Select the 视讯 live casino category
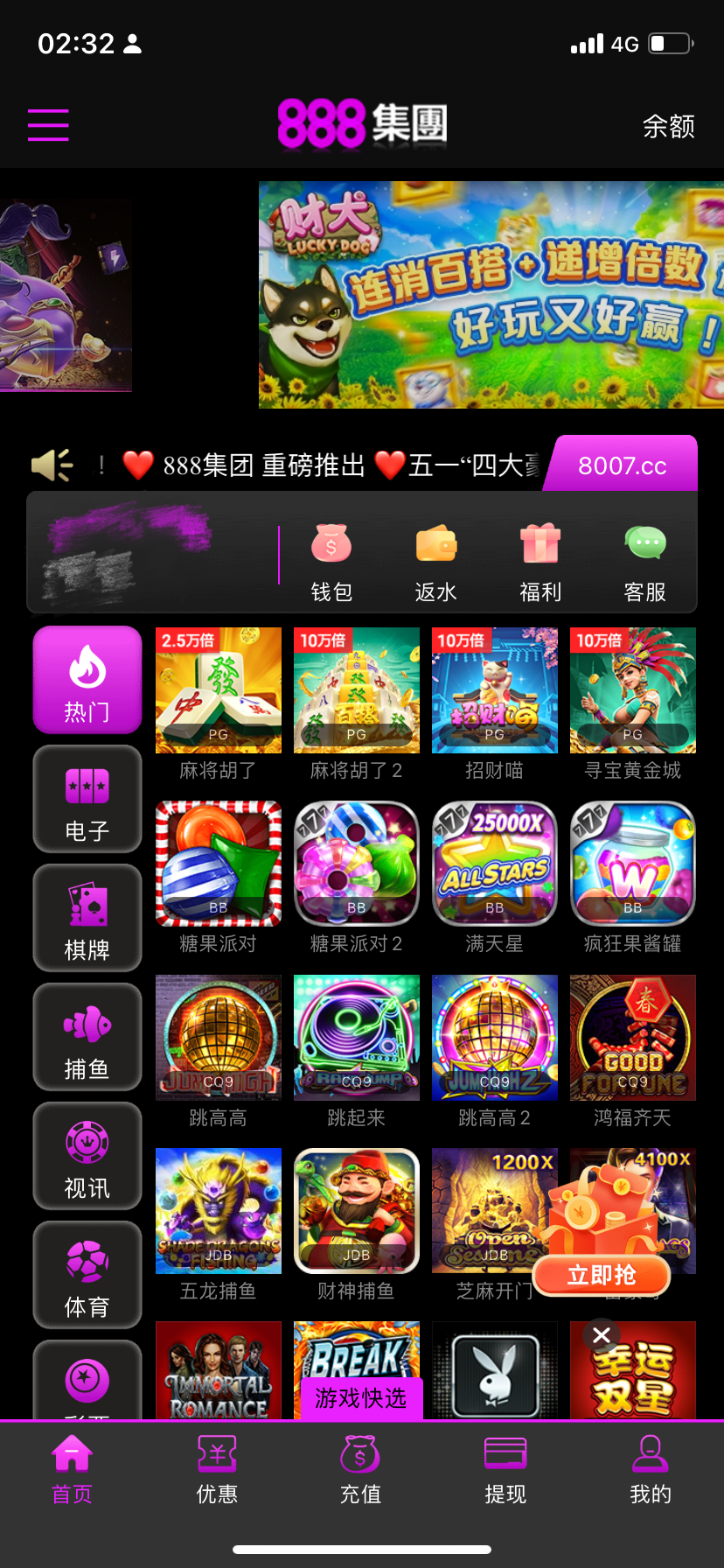 tap(87, 1156)
